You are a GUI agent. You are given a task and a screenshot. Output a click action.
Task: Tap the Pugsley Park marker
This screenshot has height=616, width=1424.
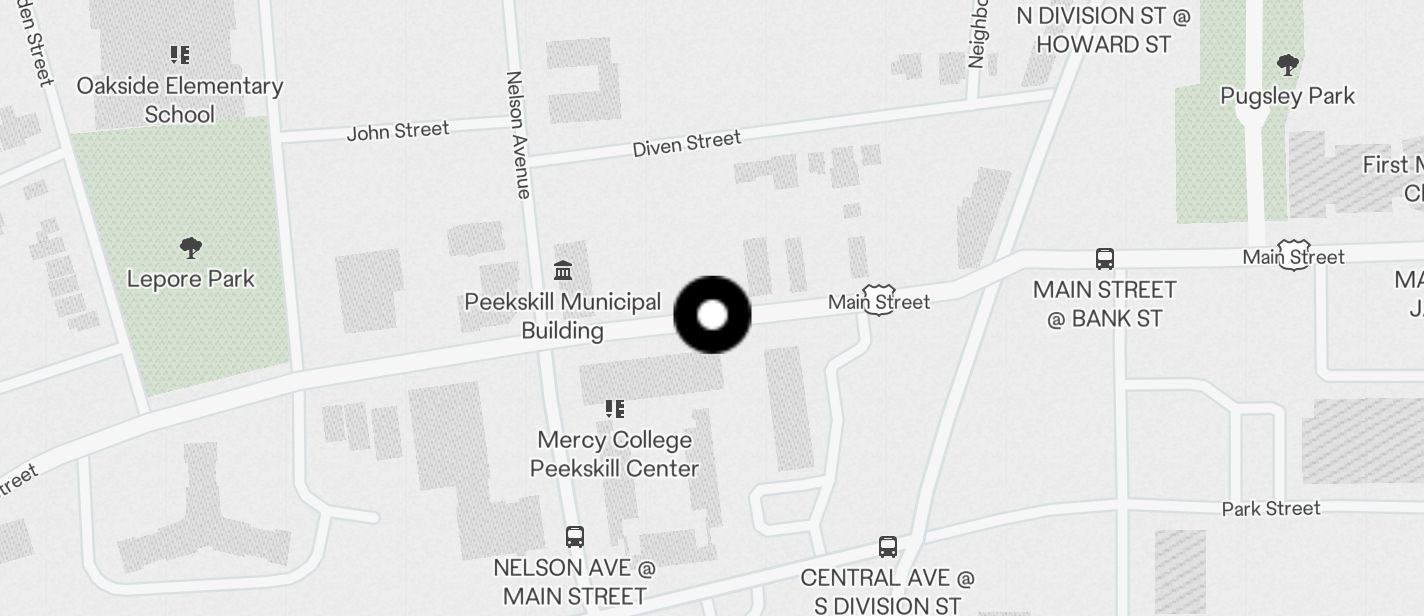tap(1288, 66)
